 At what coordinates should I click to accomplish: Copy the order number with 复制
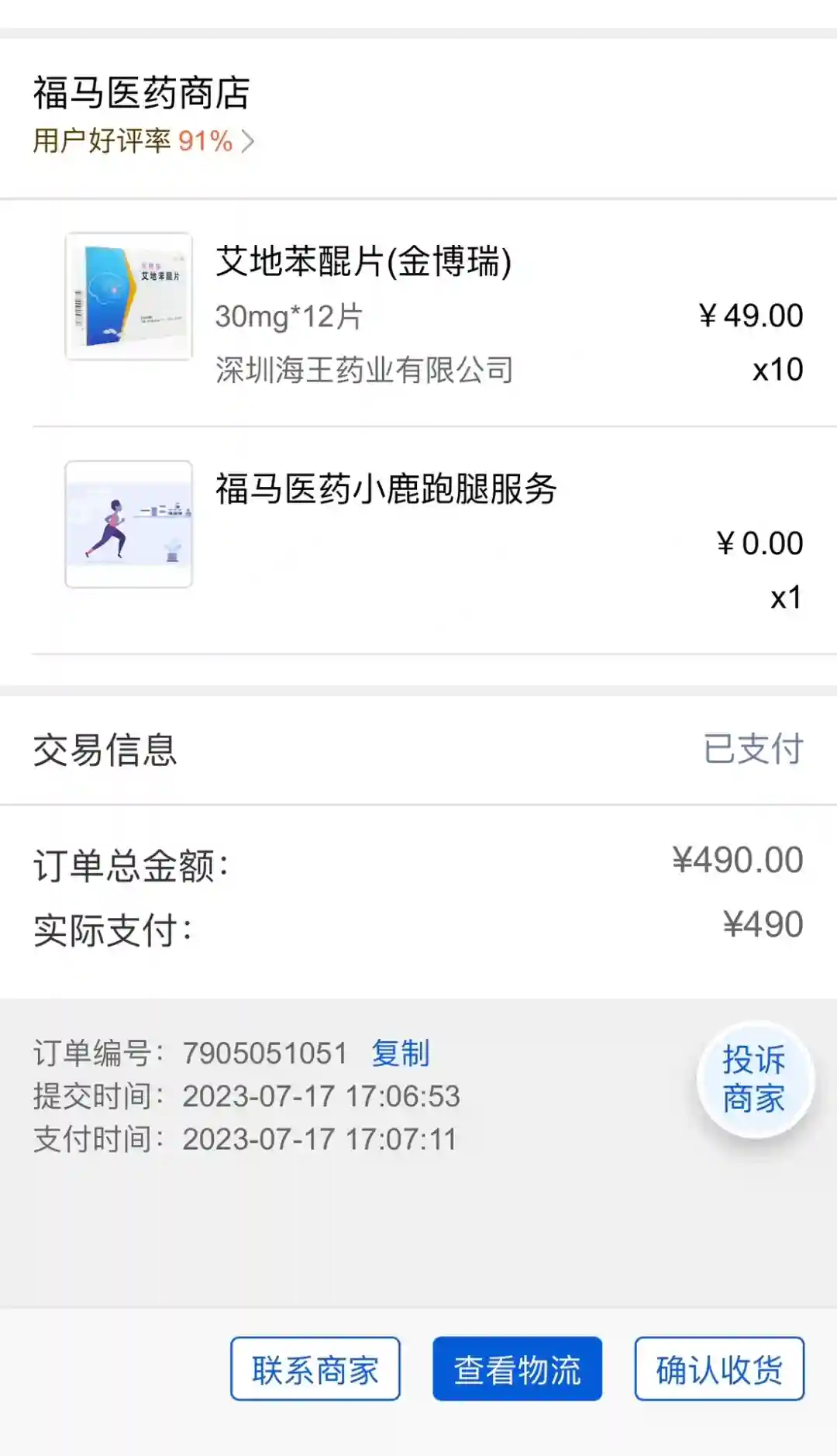pos(400,1053)
